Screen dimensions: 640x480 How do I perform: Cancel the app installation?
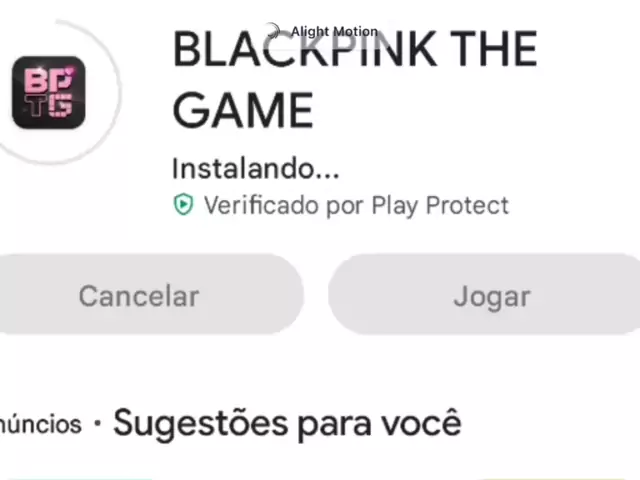[140, 295]
